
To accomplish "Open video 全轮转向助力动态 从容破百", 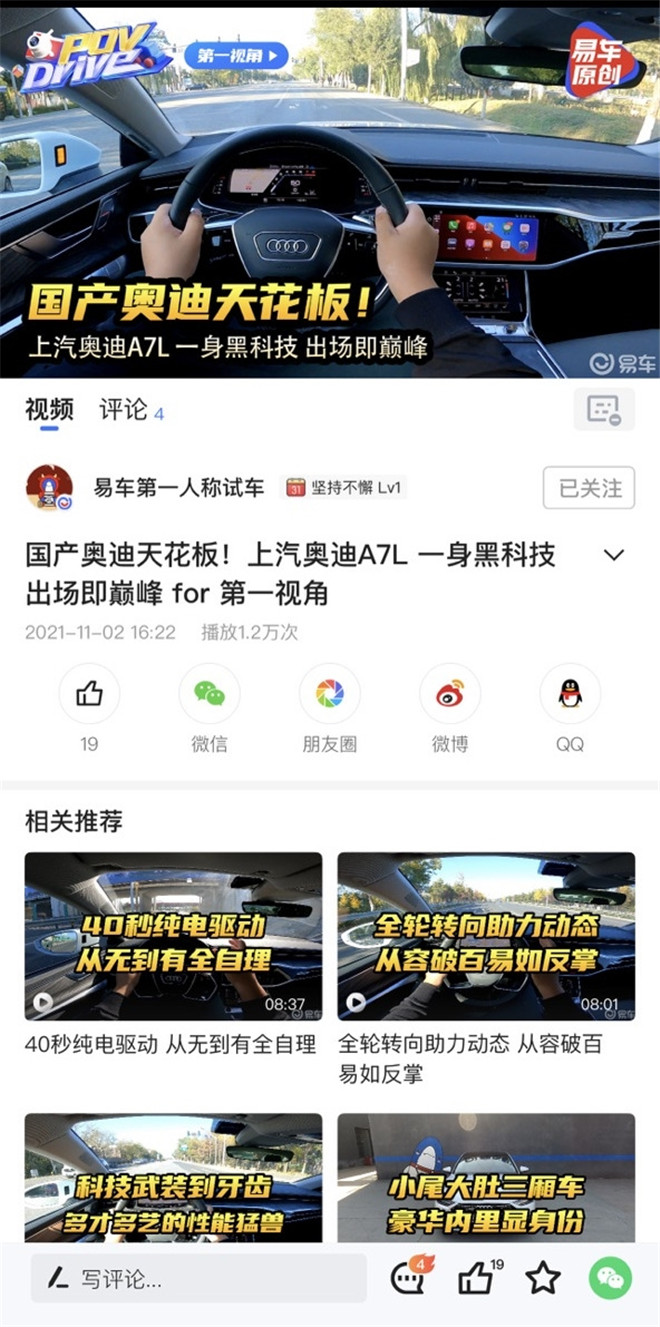I will coord(486,935).
